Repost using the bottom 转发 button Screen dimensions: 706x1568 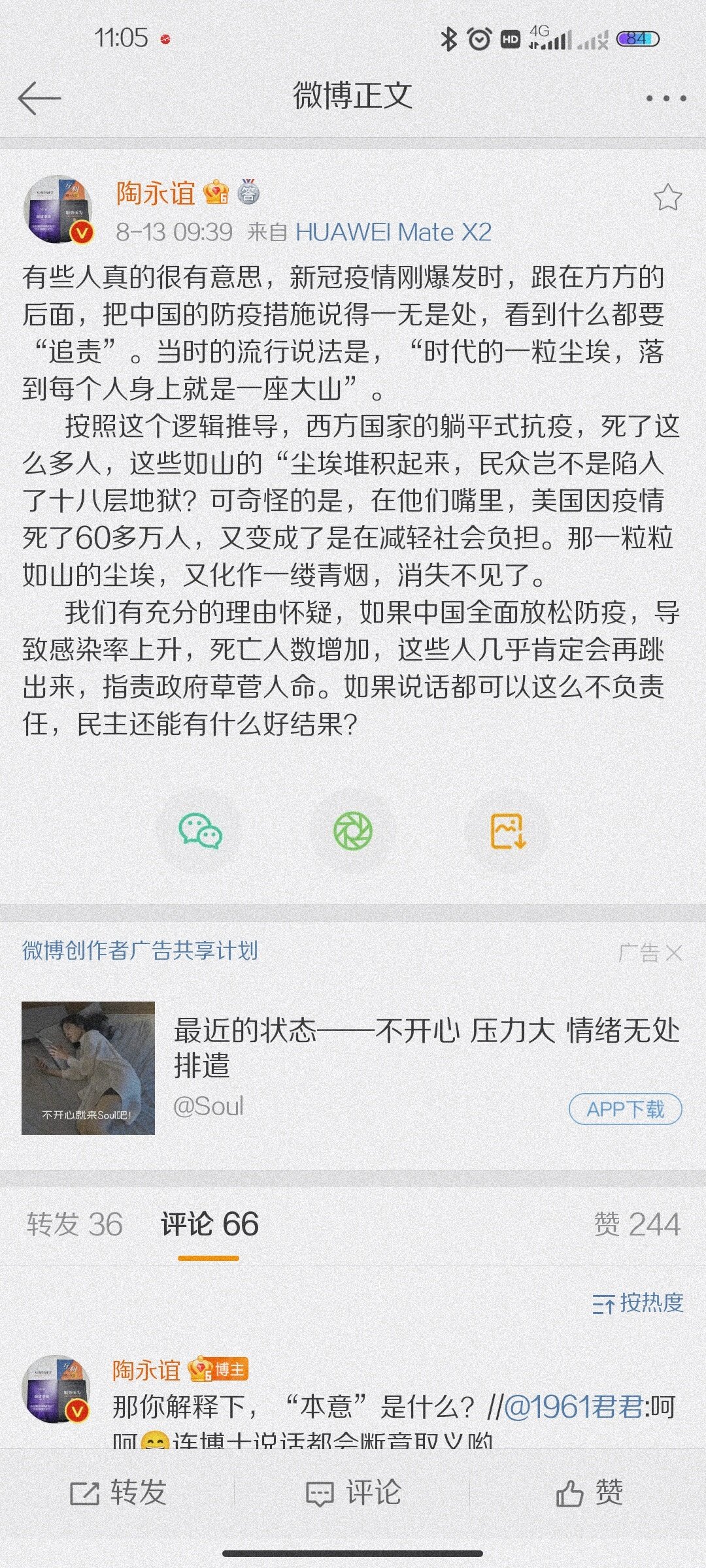click(118, 1493)
